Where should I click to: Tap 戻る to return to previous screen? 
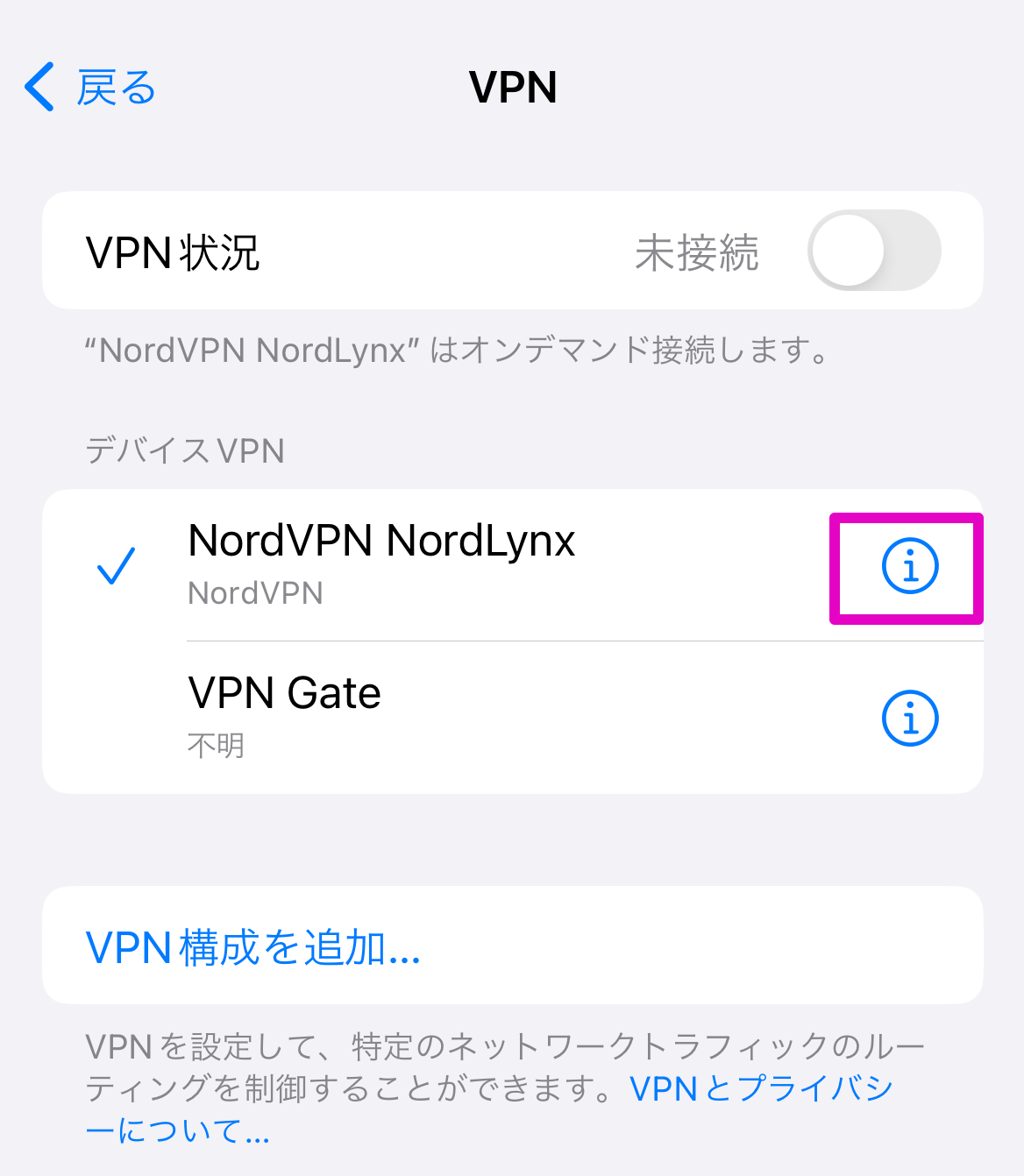coord(96,88)
